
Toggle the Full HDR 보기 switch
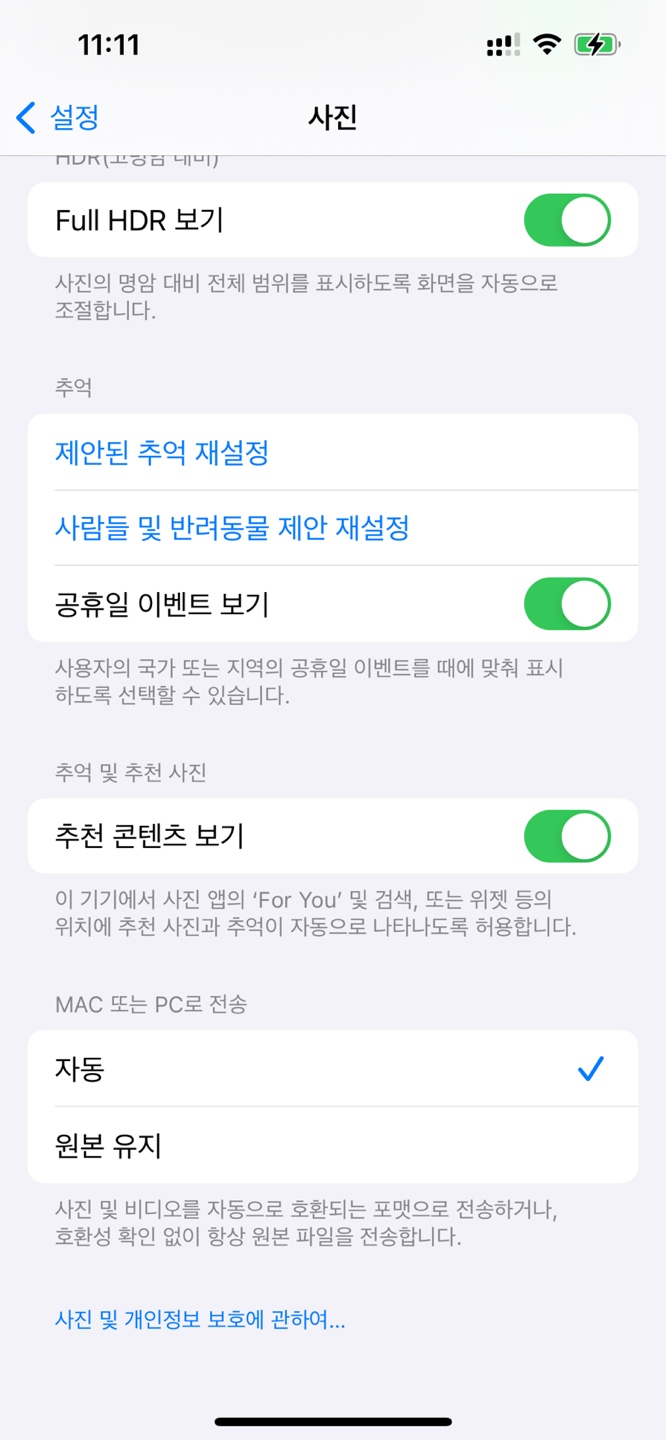[x=567, y=220]
